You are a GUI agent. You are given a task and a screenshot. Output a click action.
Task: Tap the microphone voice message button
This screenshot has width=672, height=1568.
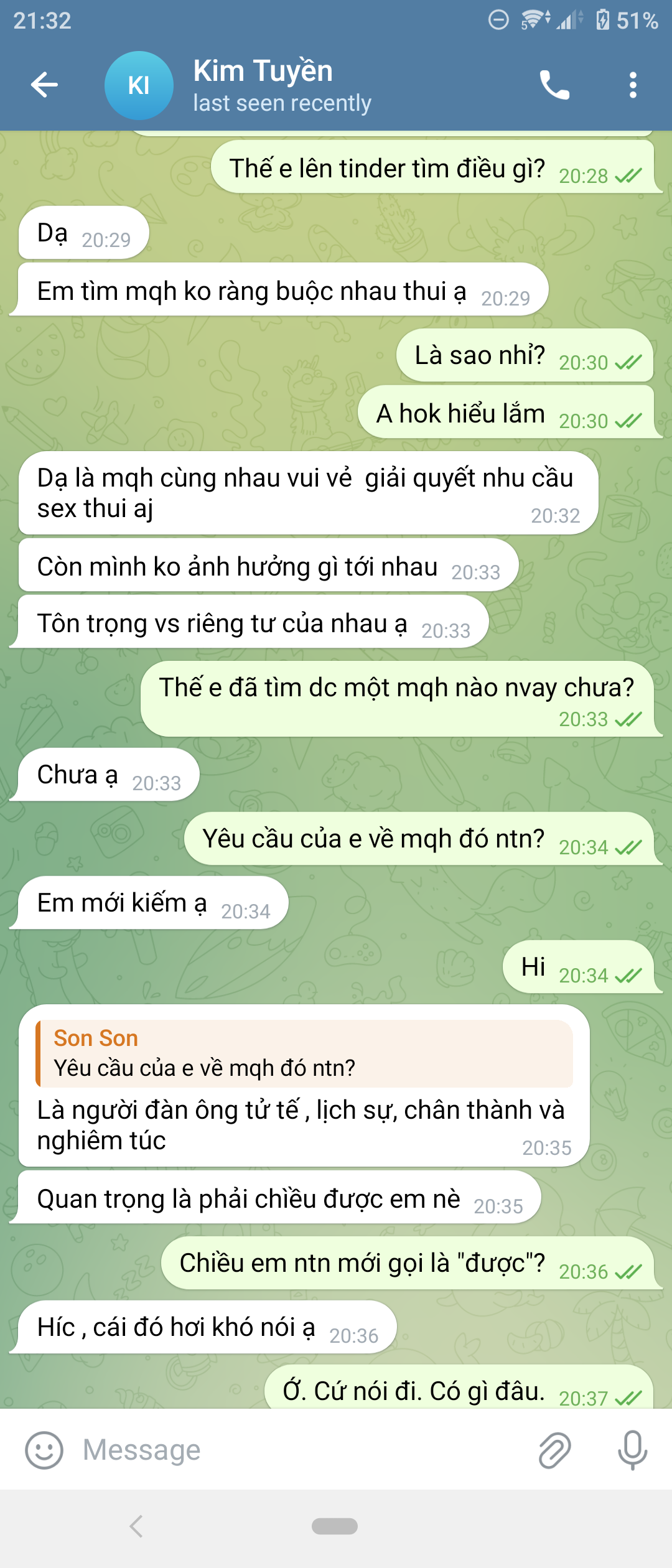point(632,1450)
